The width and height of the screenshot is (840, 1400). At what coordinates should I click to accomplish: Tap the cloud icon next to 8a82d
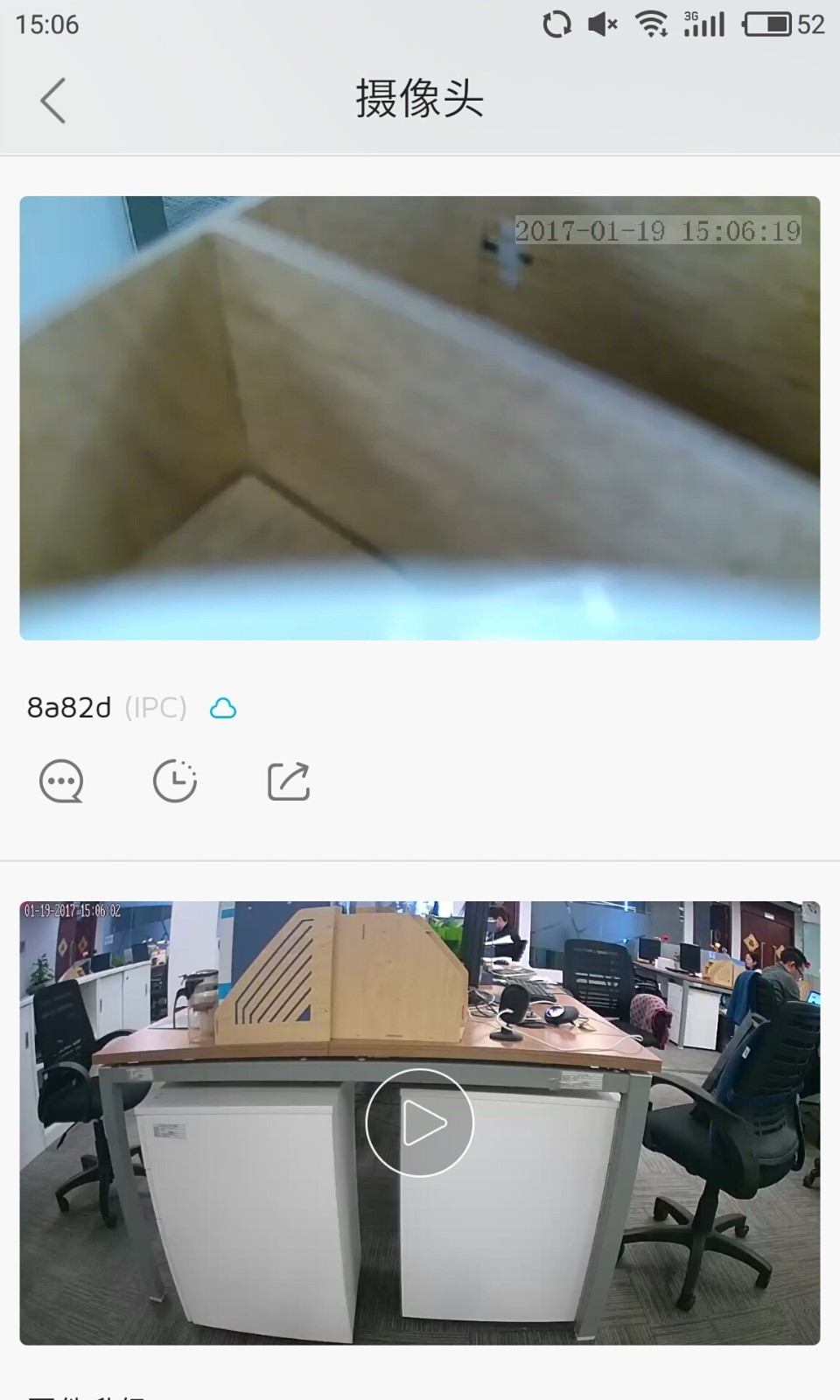click(223, 708)
